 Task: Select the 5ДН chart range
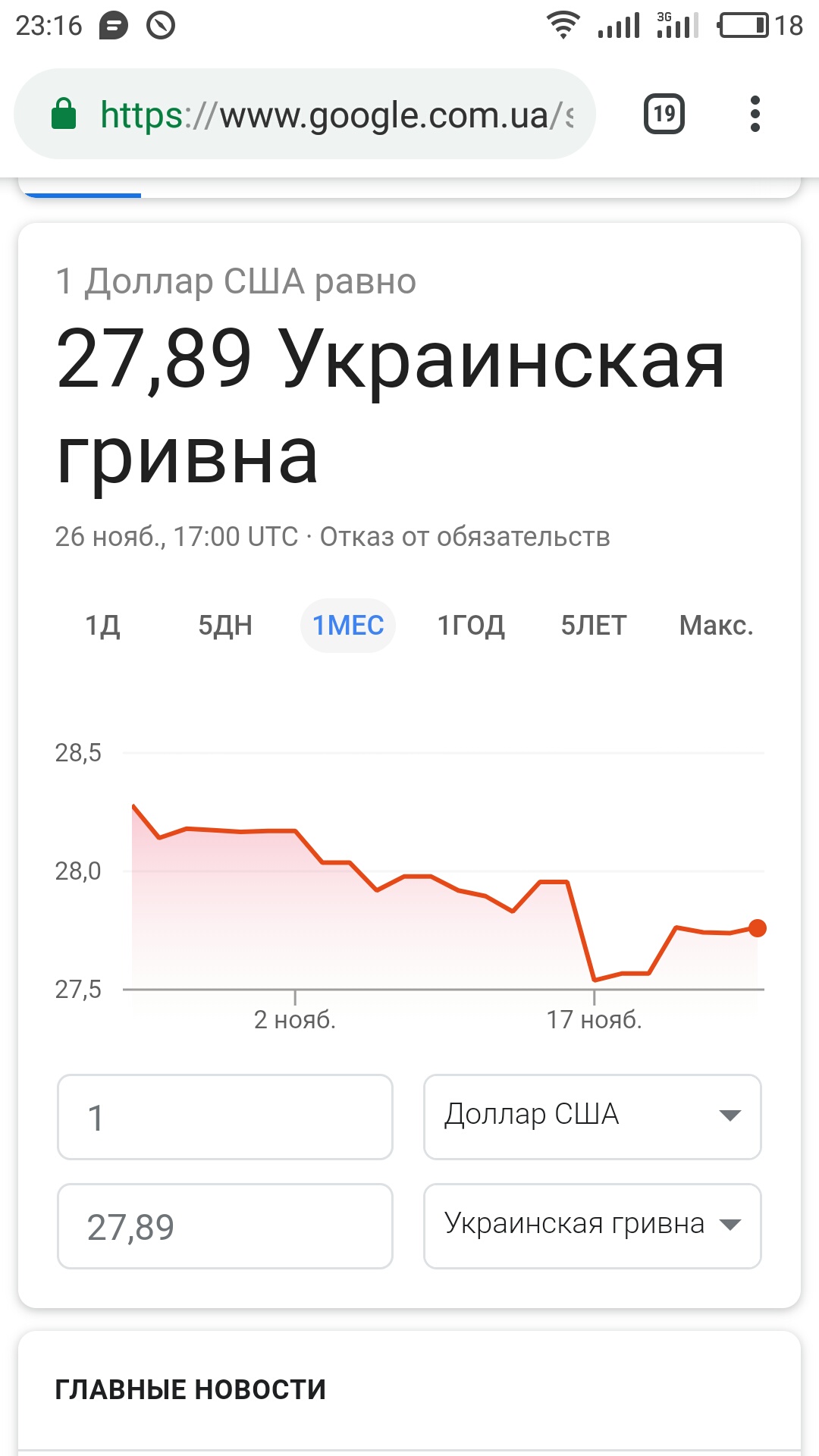[x=225, y=626]
